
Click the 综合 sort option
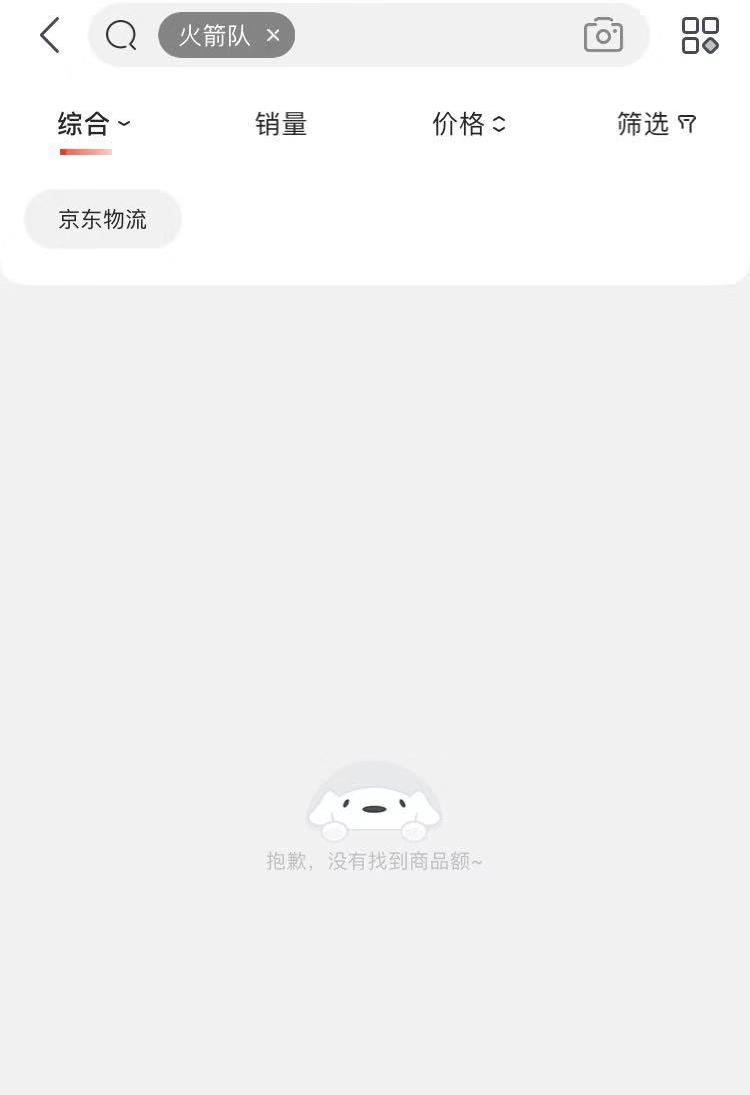85,124
